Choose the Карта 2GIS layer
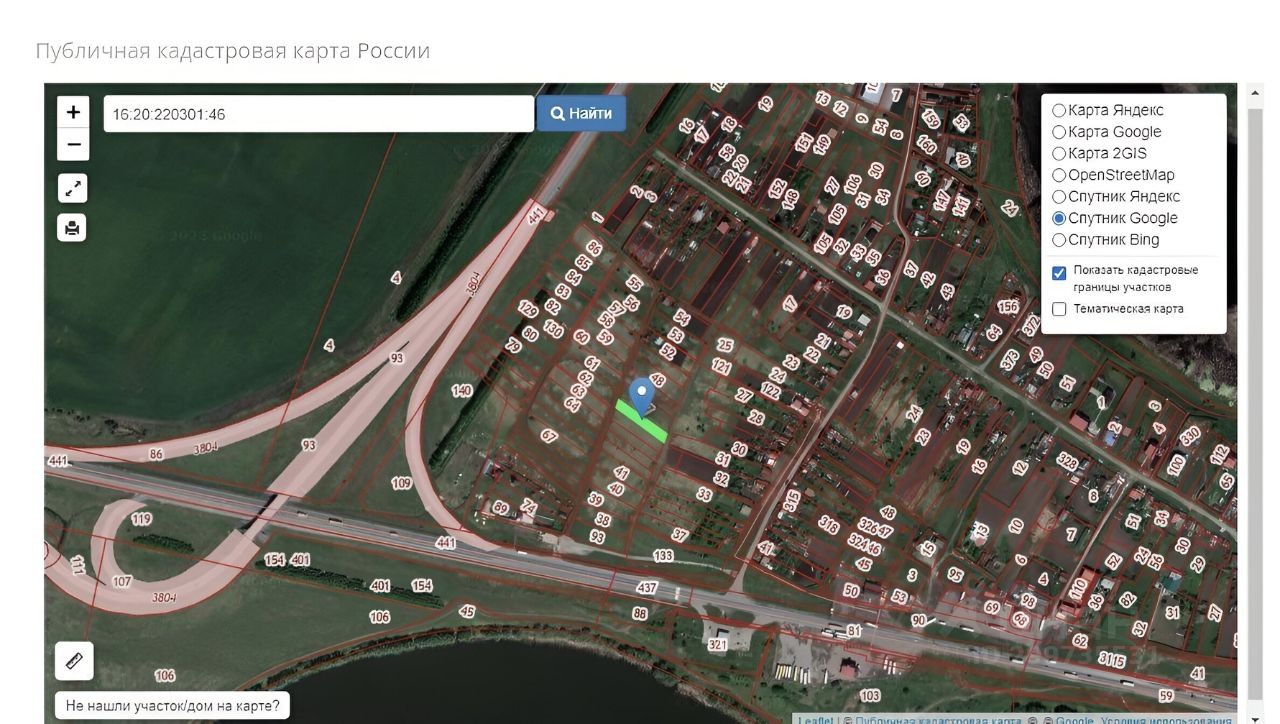 coord(1059,154)
